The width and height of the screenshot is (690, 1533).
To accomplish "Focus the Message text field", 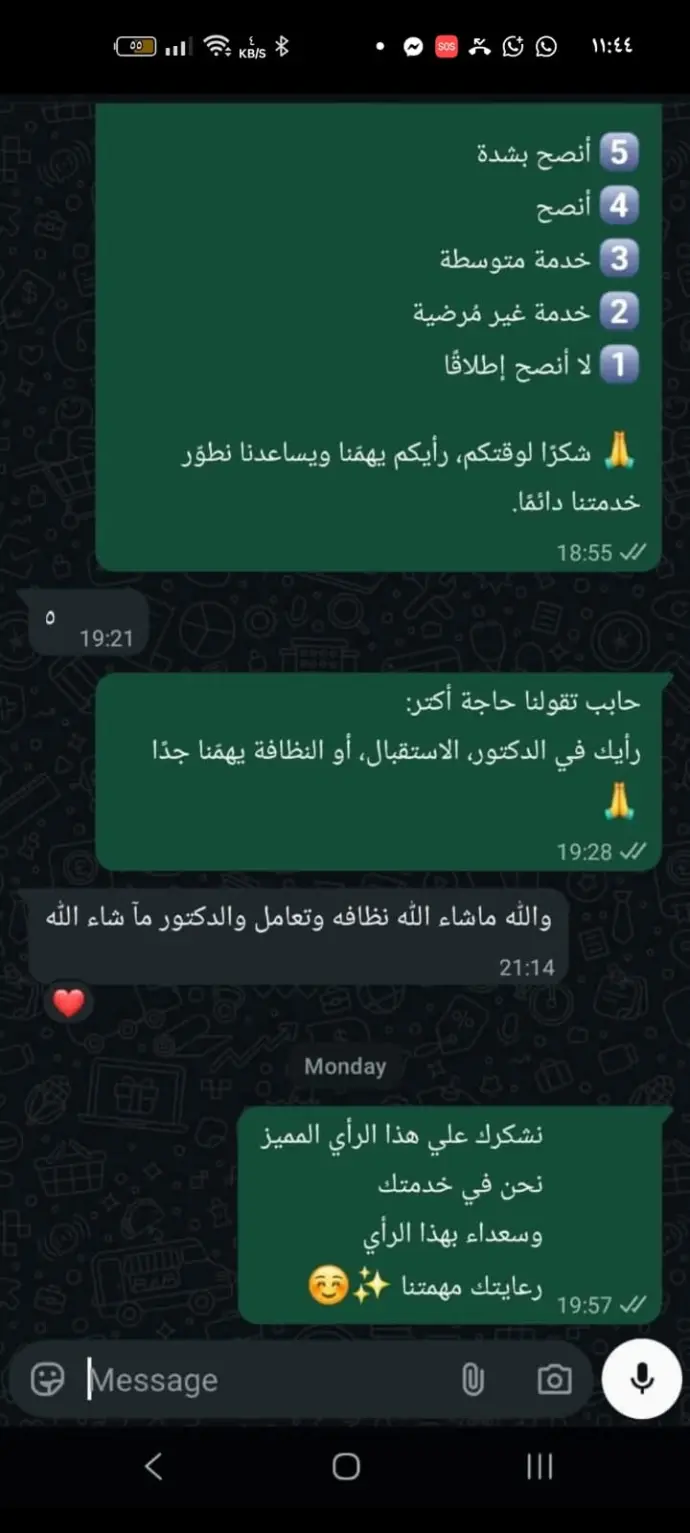I will pyautogui.click(x=260, y=1380).
